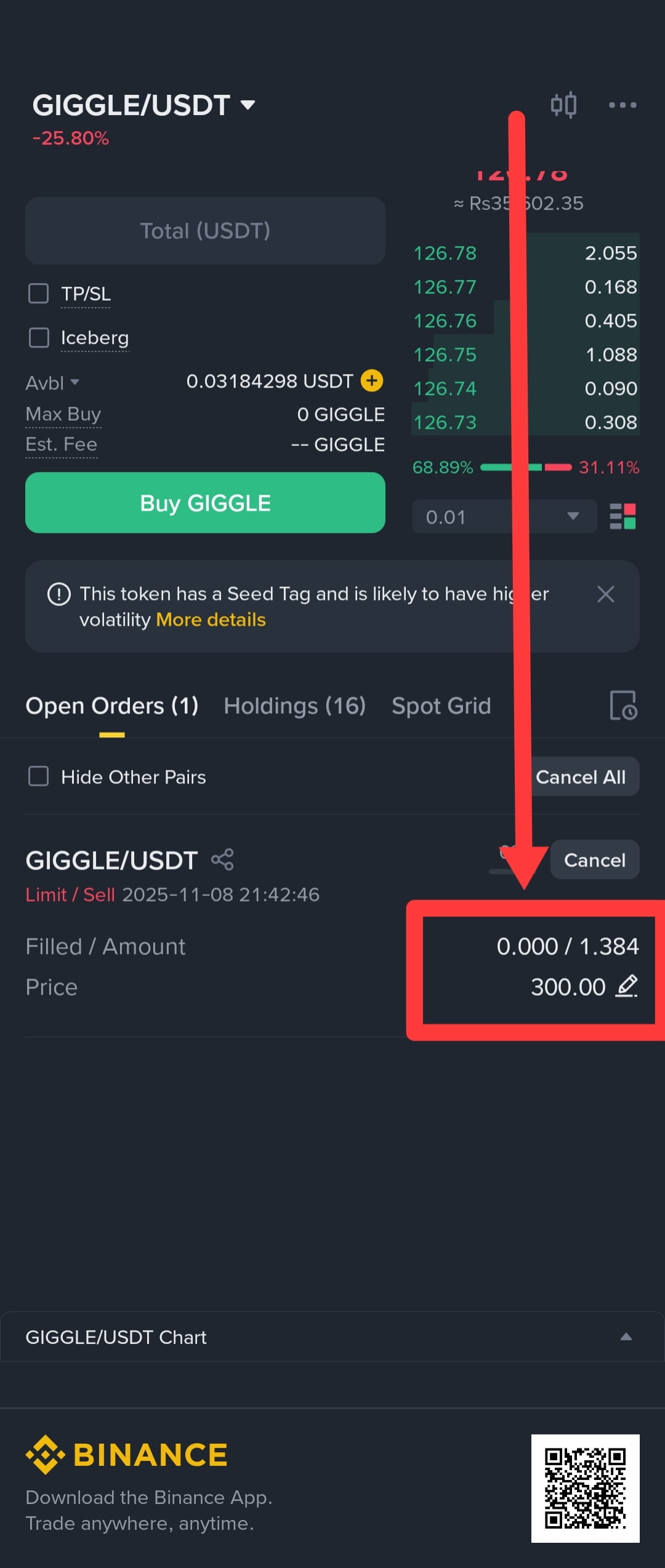
Task: Add USDT funds with the yellow plus icon
Action: tap(371, 381)
